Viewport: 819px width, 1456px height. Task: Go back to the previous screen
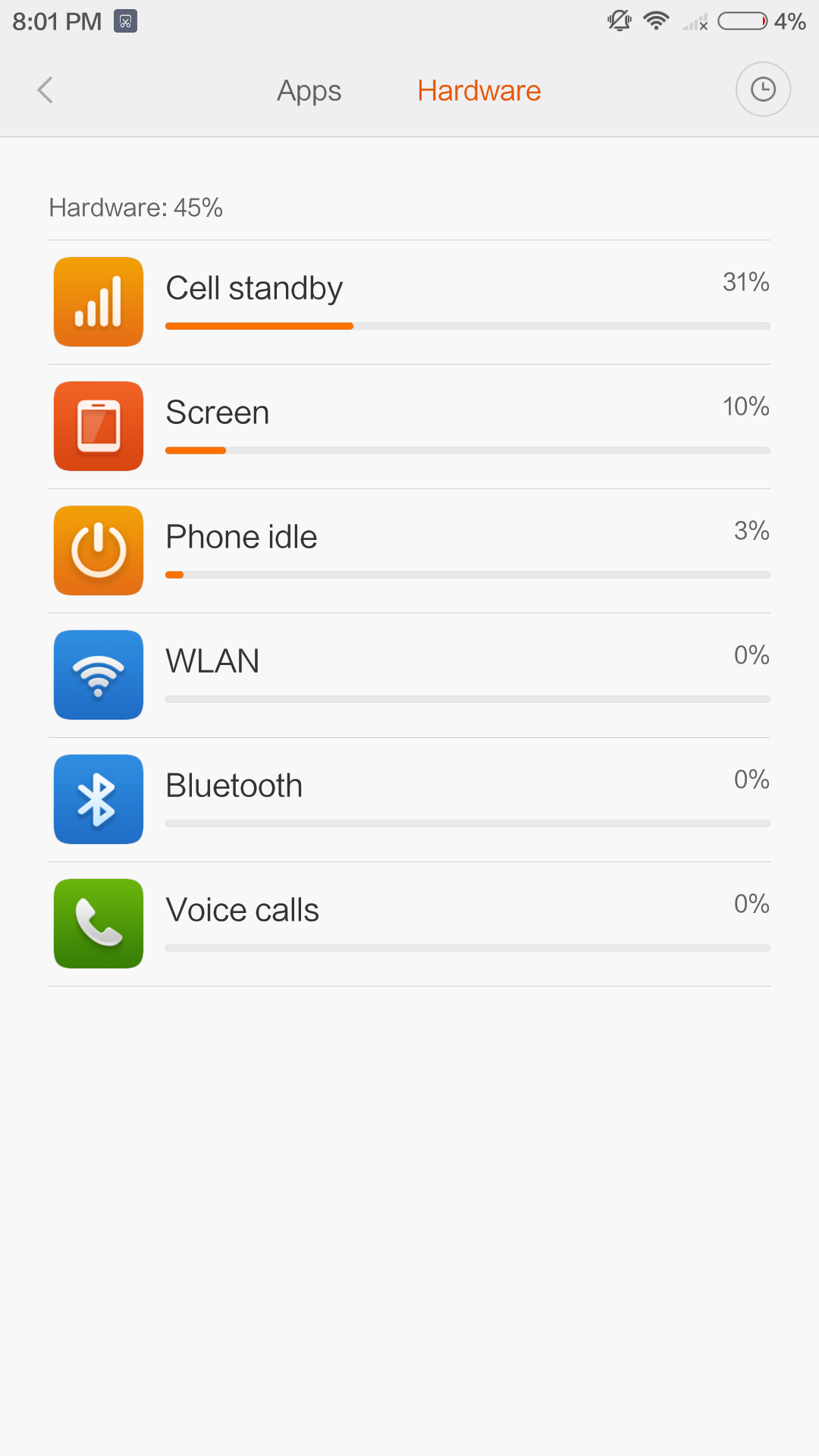pyautogui.click(x=45, y=90)
